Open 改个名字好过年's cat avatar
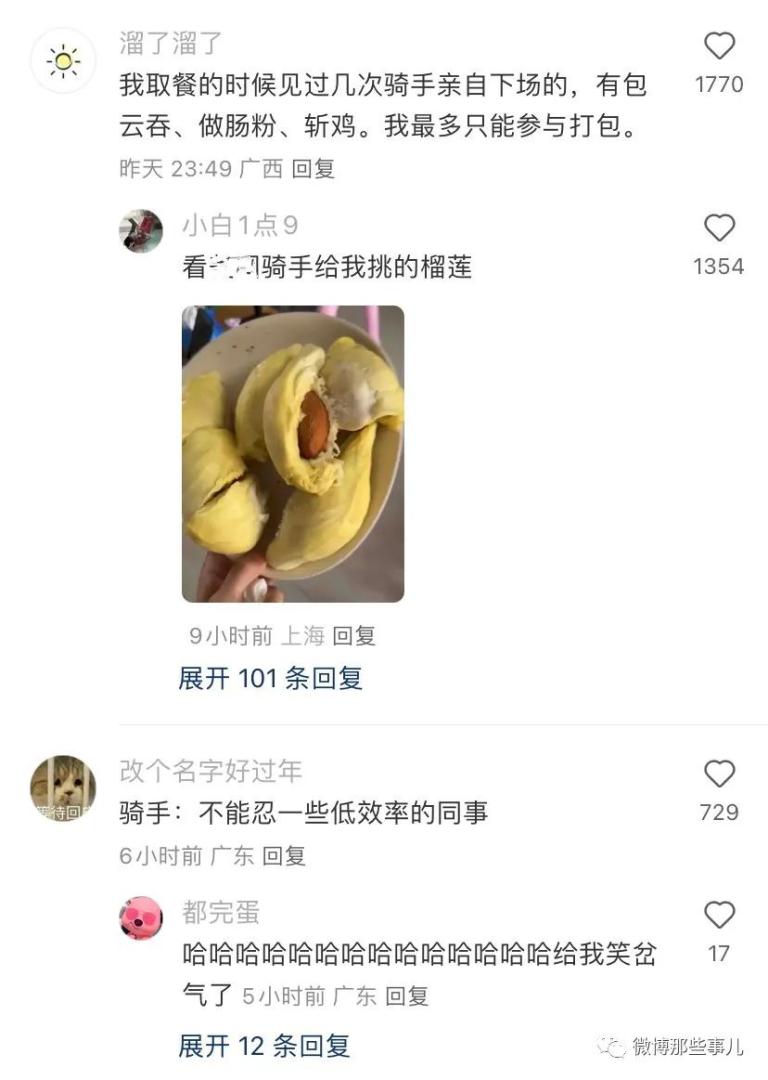Image resolution: width=768 pixels, height=1080 pixels. tap(63, 789)
